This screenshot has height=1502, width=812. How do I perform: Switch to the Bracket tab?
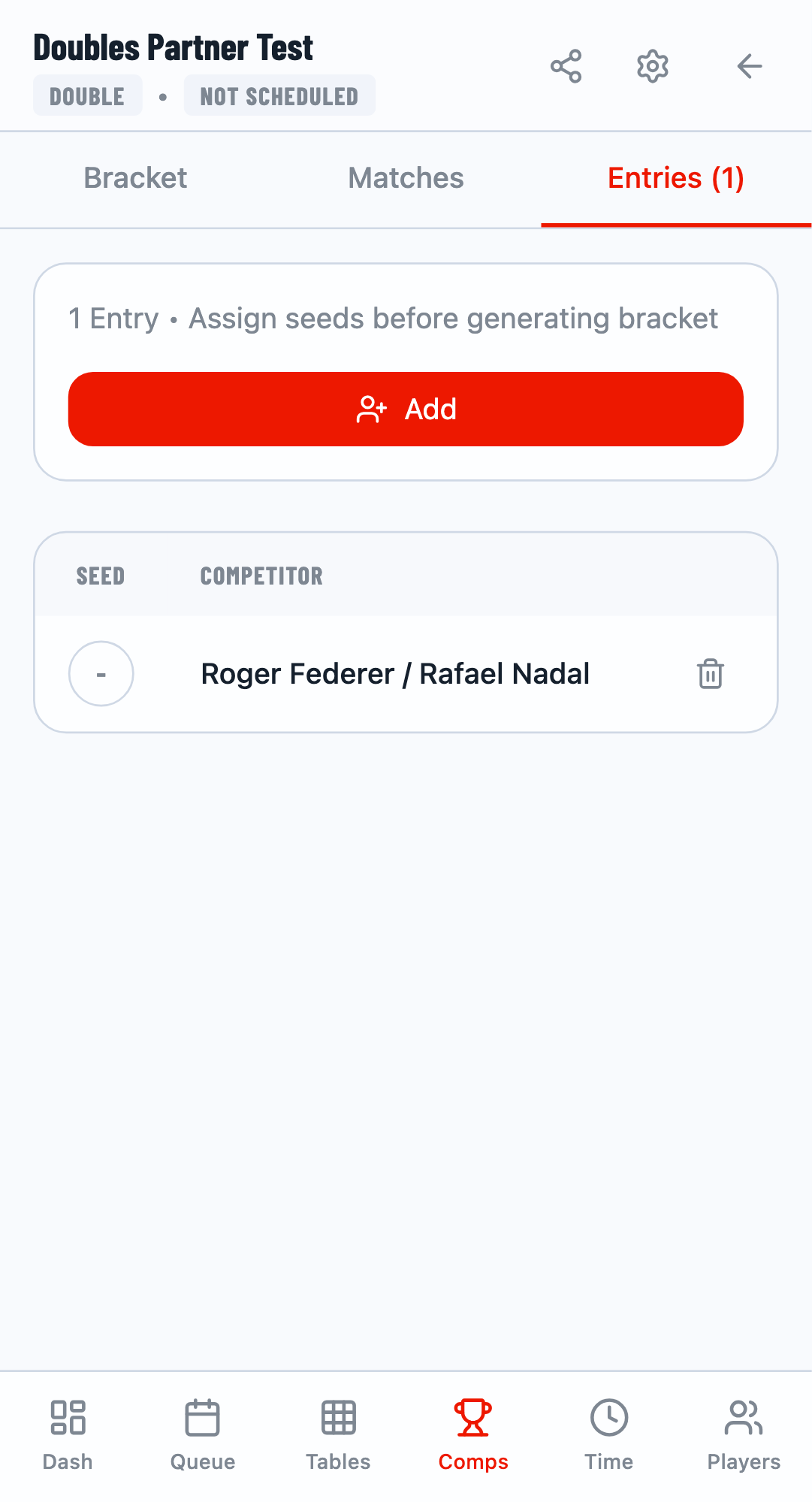click(x=135, y=179)
